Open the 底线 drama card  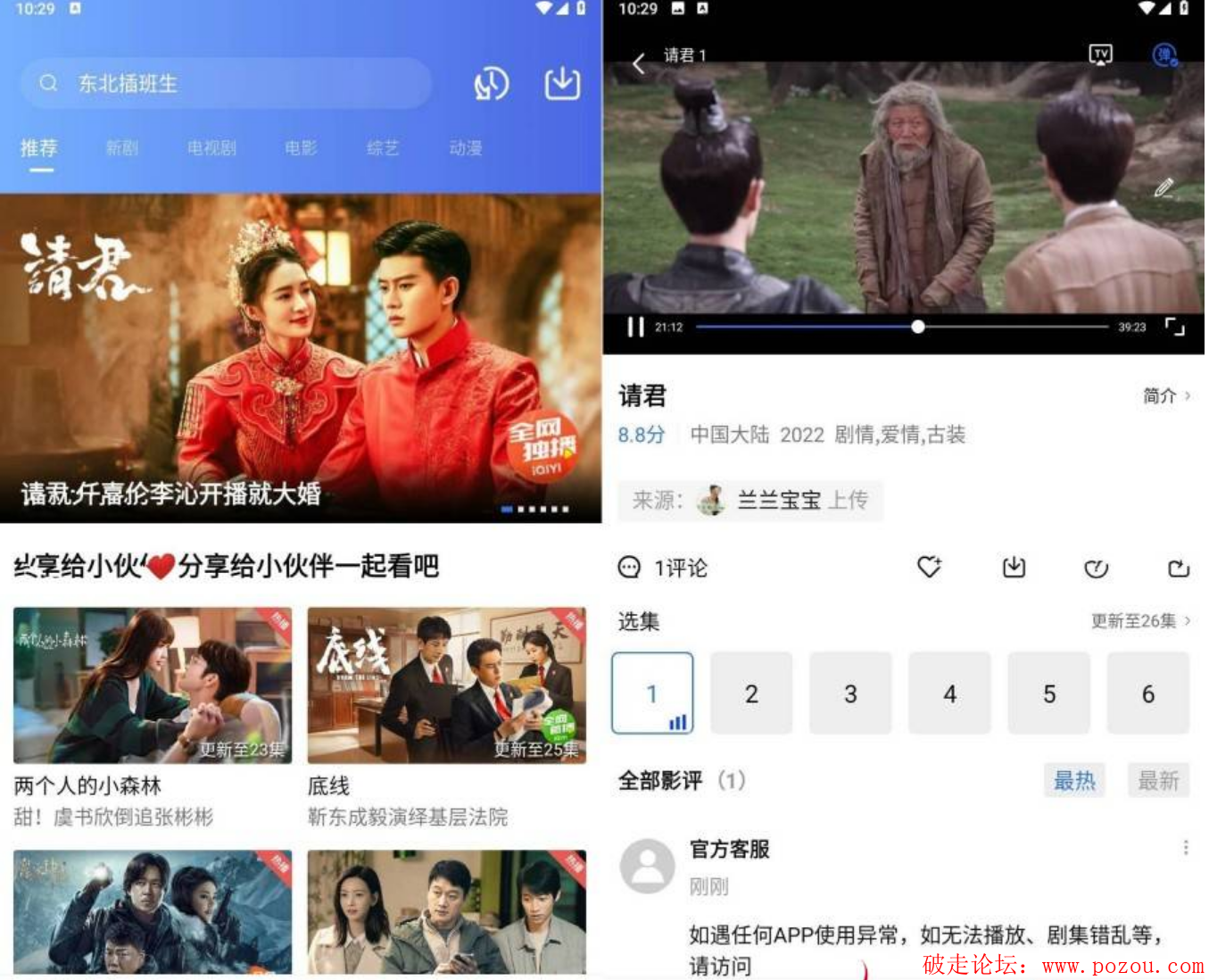click(446, 685)
